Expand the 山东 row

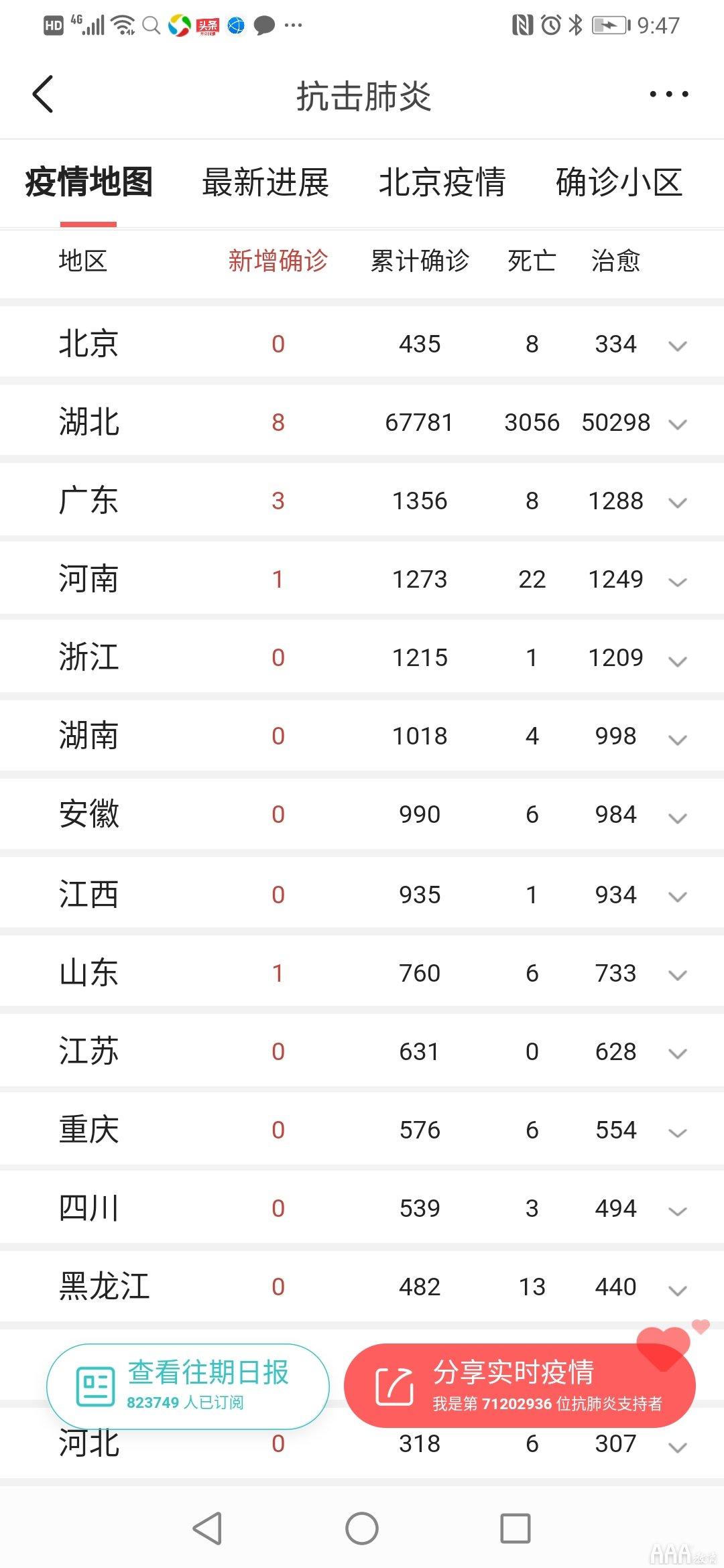click(x=677, y=974)
